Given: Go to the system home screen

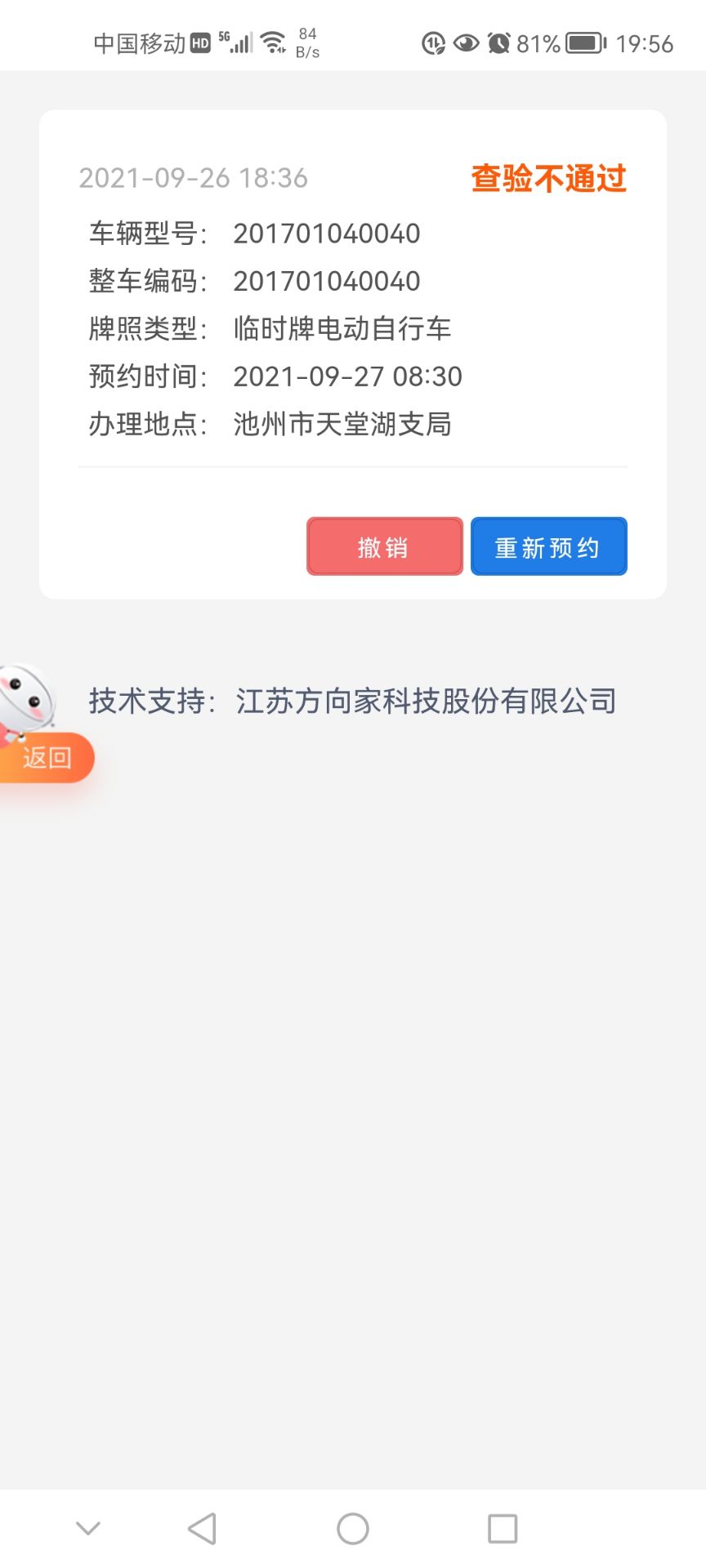Looking at the screenshot, I should [x=353, y=1528].
